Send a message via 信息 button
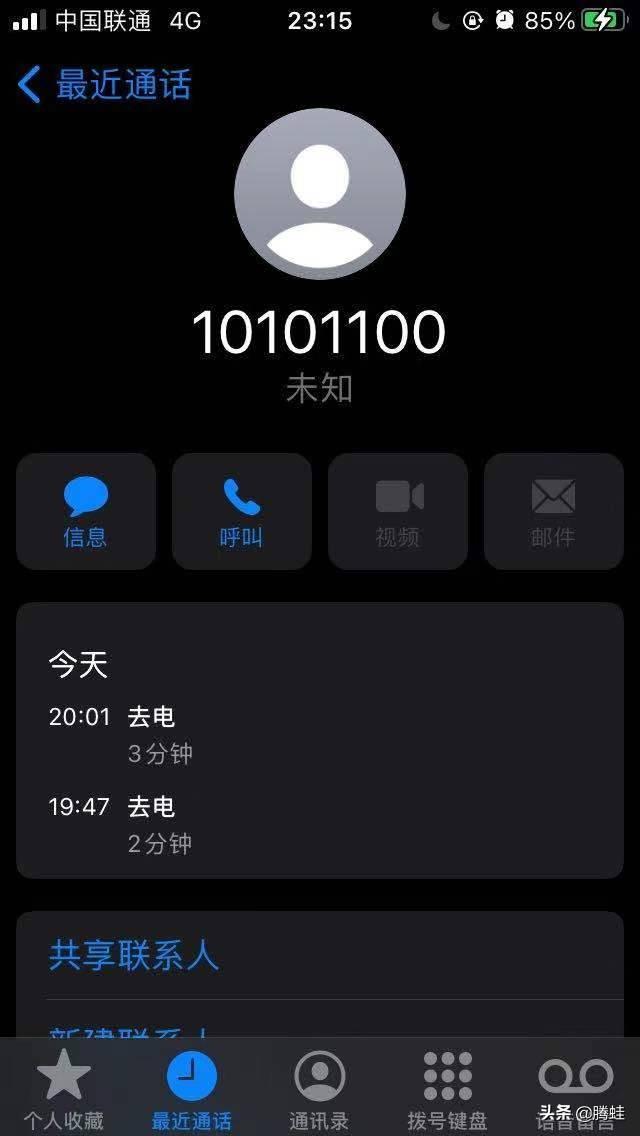 (86, 511)
